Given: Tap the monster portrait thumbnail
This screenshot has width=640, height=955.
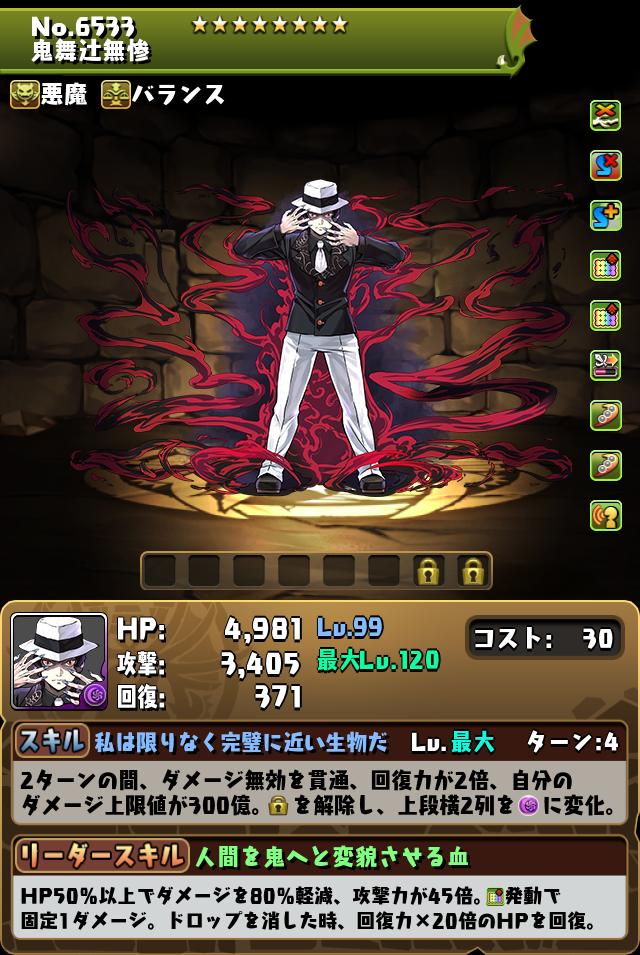Looking at the screenshot, I should tap(59, 661).
